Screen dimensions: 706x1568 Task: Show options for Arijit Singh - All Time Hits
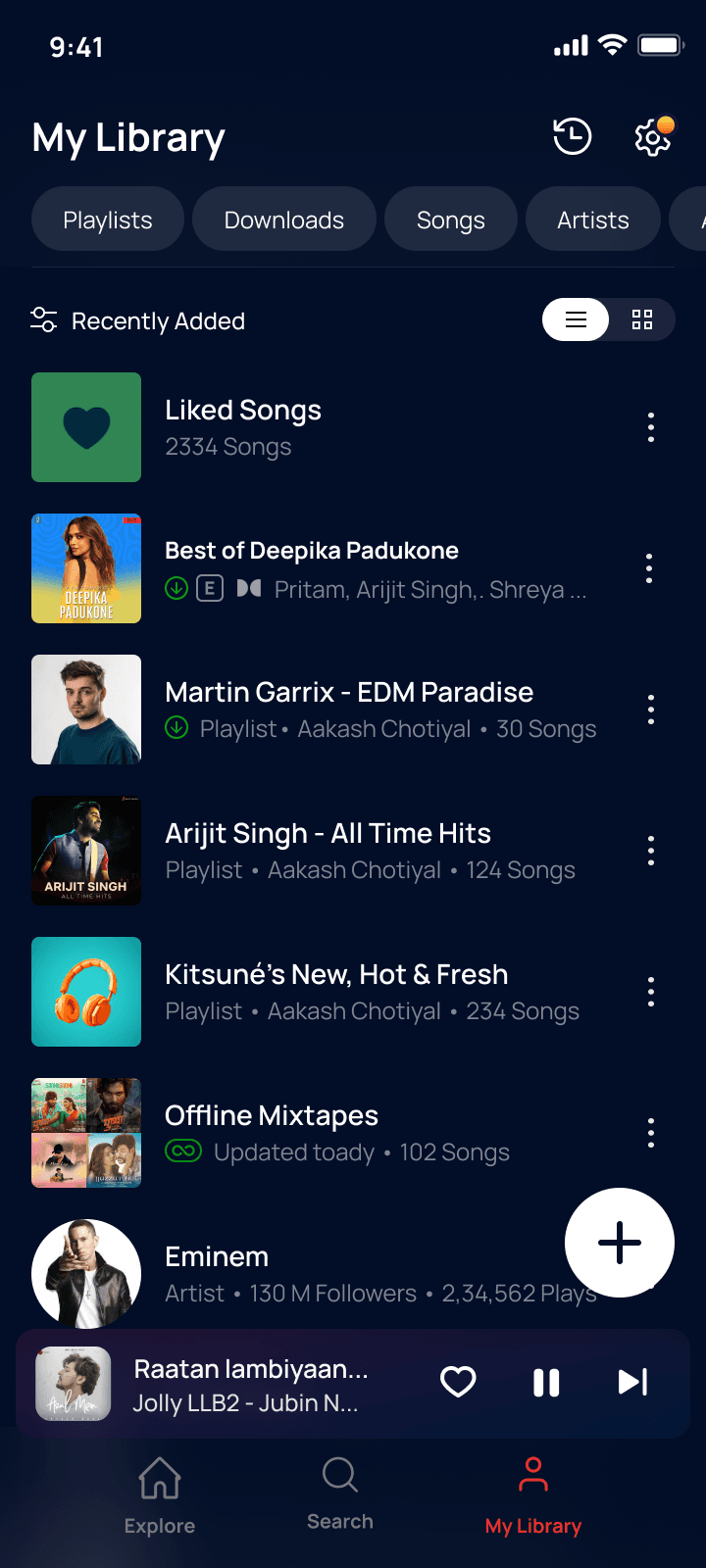651,851
